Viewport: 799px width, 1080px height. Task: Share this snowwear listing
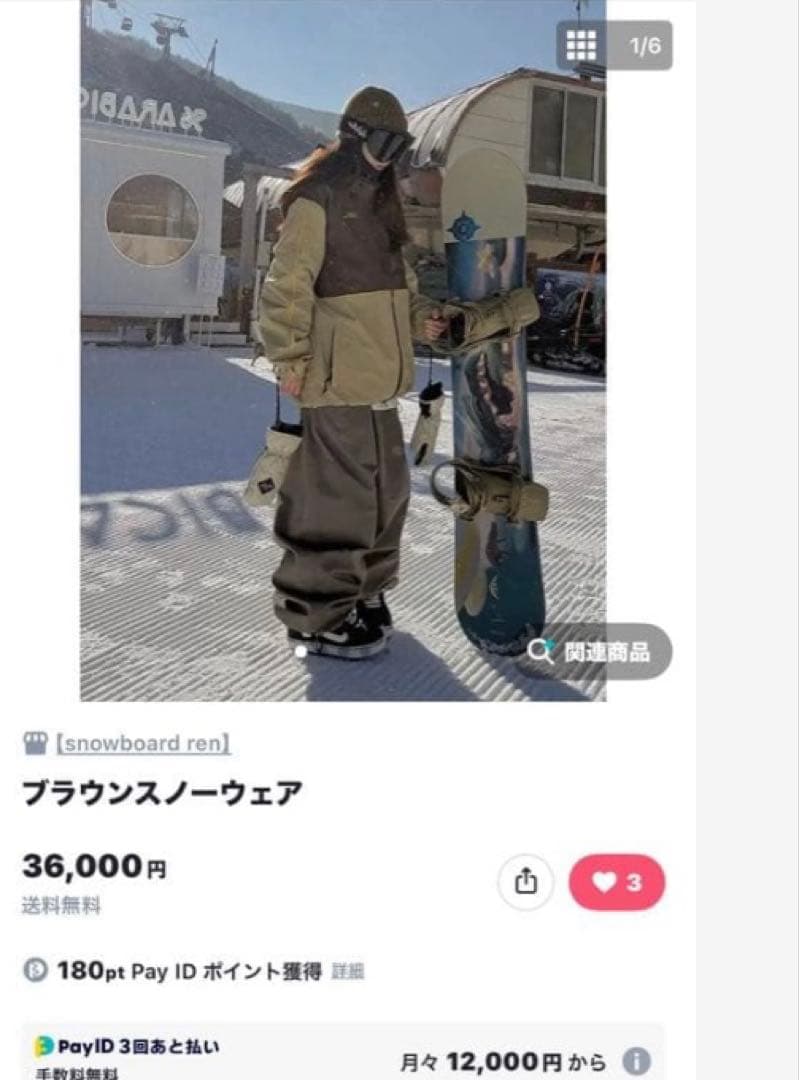pos(526,882)
